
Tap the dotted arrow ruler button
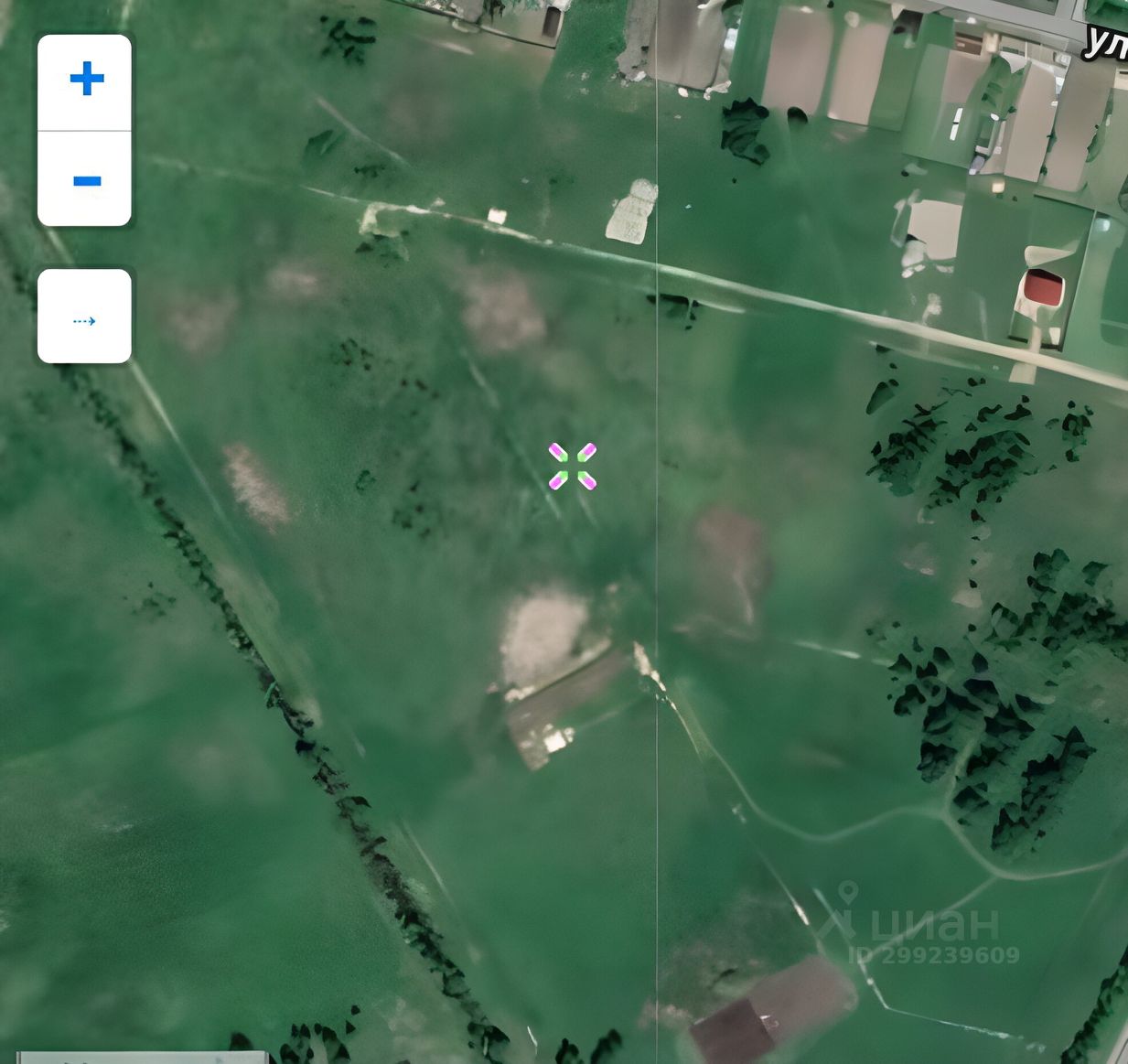[x=84, y=317]
